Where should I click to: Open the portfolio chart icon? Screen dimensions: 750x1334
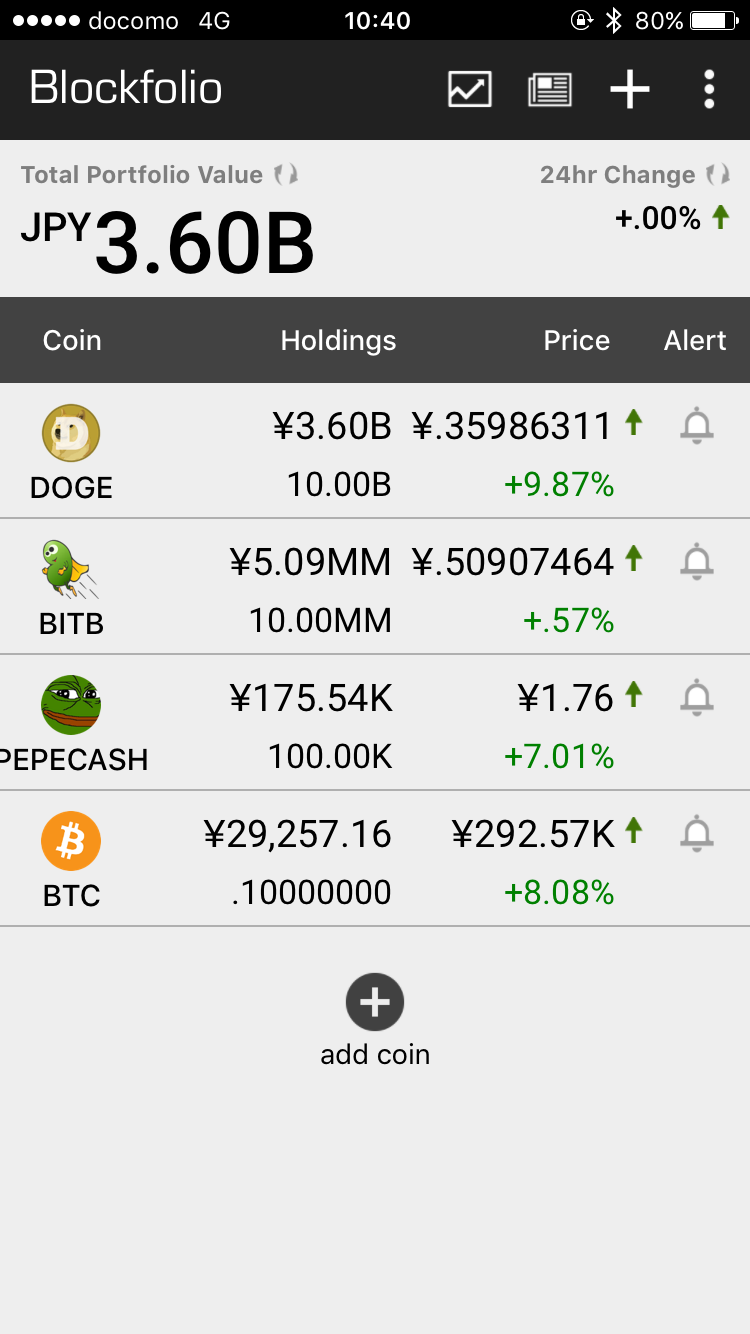(469, 89)
